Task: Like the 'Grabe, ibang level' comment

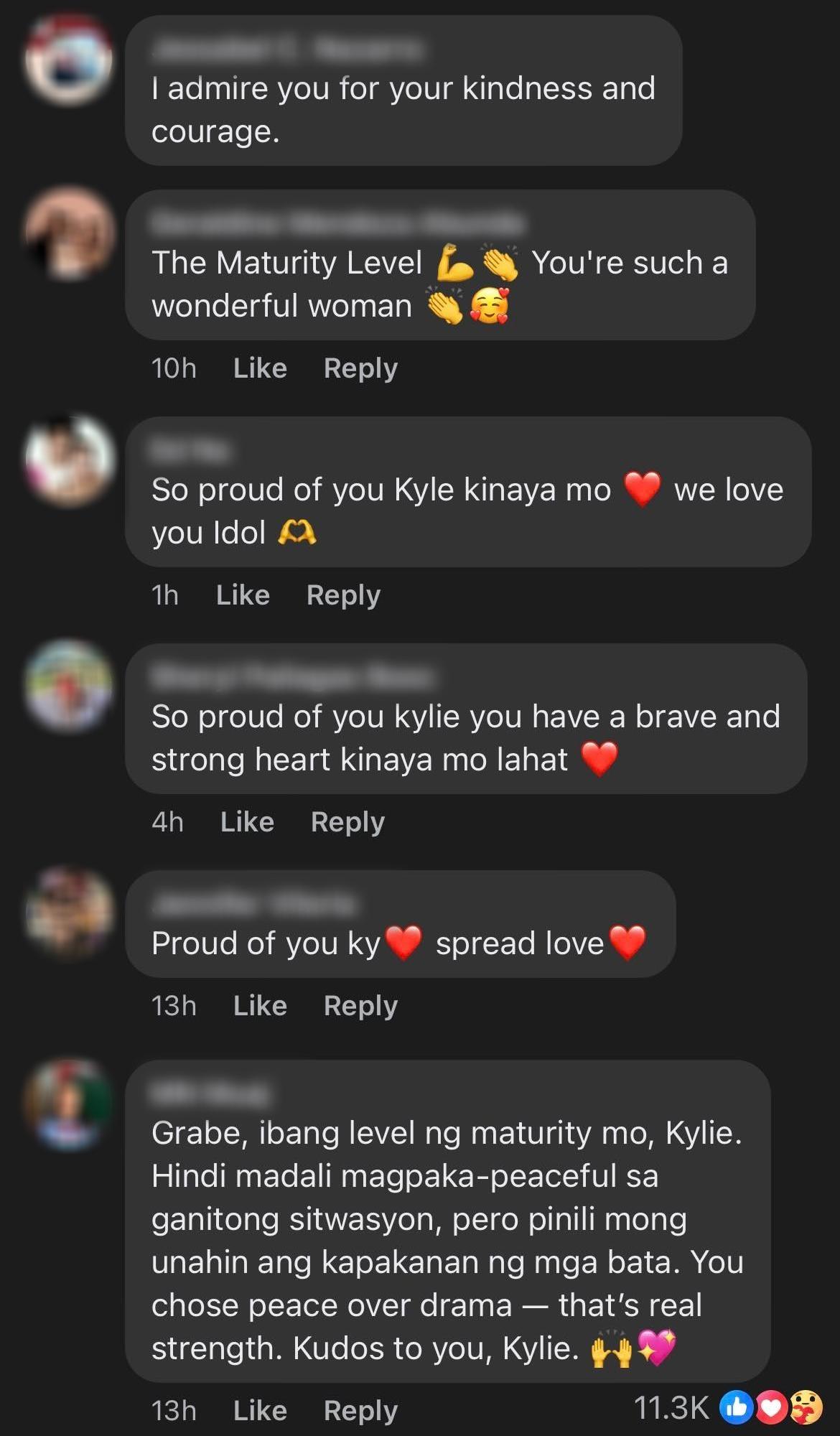Action: click(260, 1411)
